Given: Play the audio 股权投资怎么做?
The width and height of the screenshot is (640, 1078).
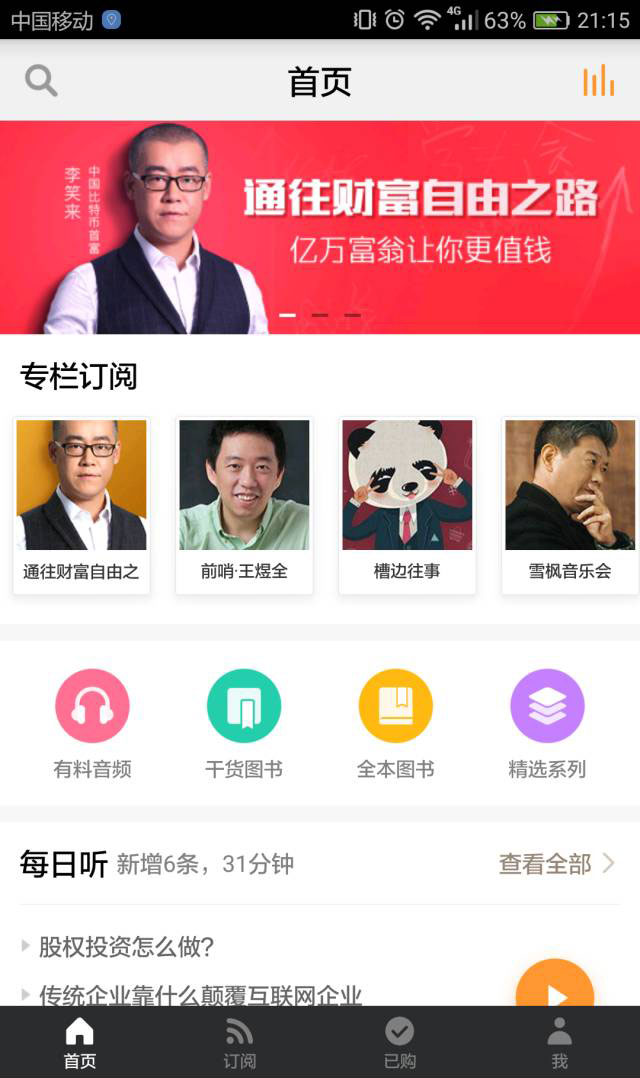Looking at the screenshot, I should click(x=126, y=946).
